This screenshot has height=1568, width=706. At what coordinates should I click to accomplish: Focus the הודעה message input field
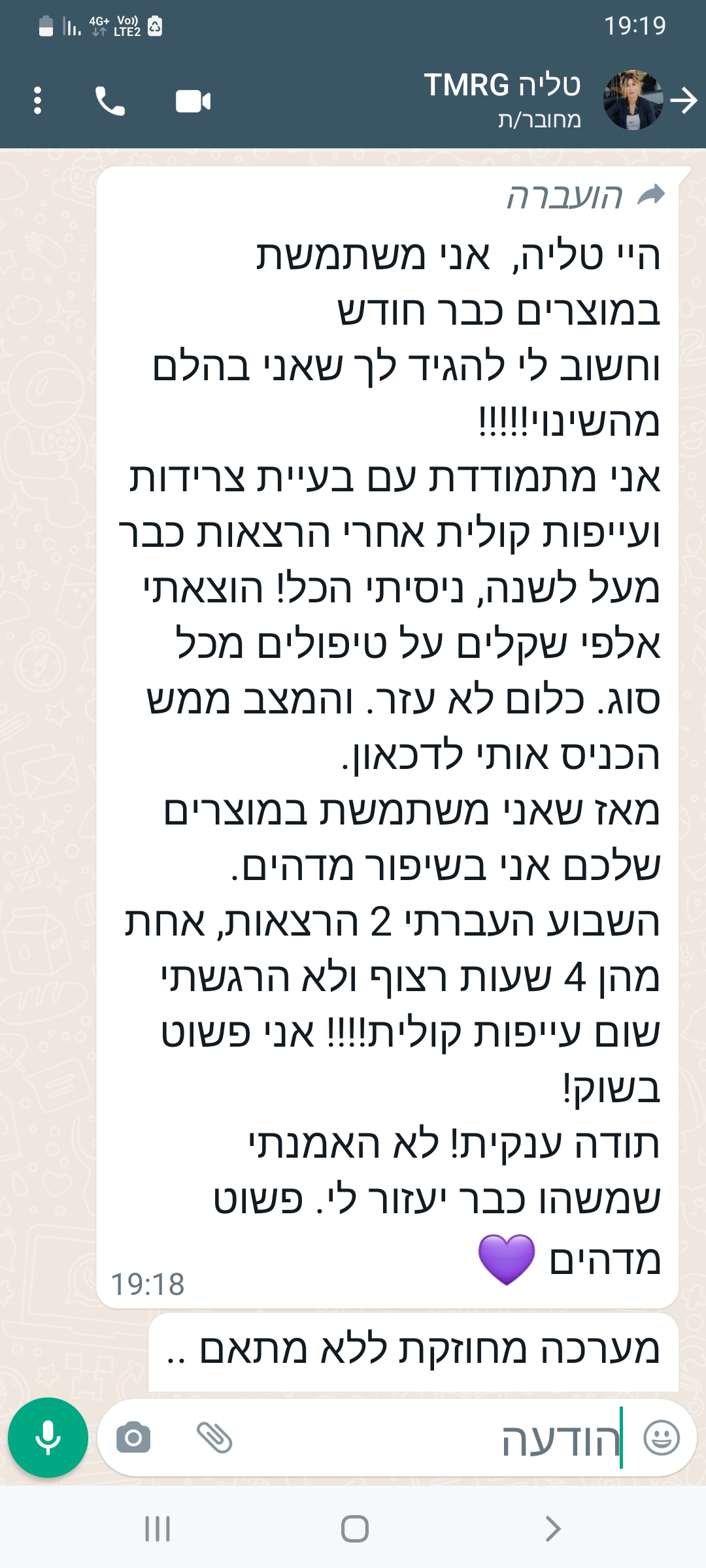point(431,1437)
